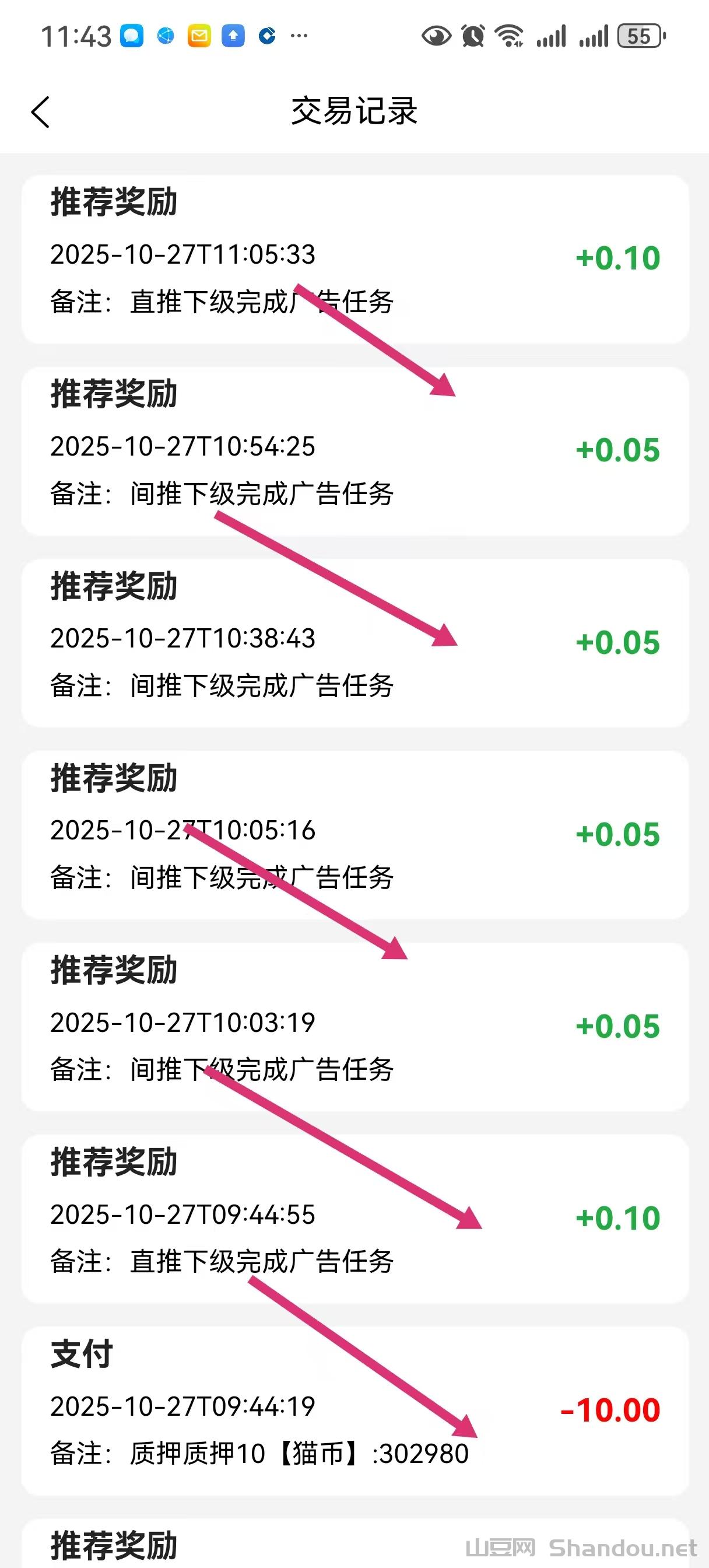Click the green +0.10 amount at top
Image resolution: width=709 pixels, height=1568 pixels.
click(618, 257)
